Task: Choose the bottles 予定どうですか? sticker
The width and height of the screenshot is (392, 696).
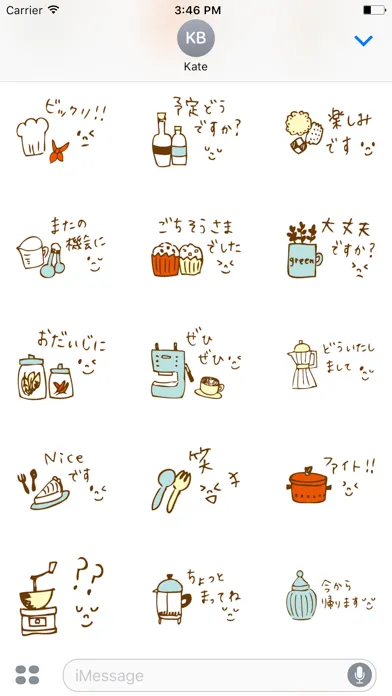Action: coord(196,132)
